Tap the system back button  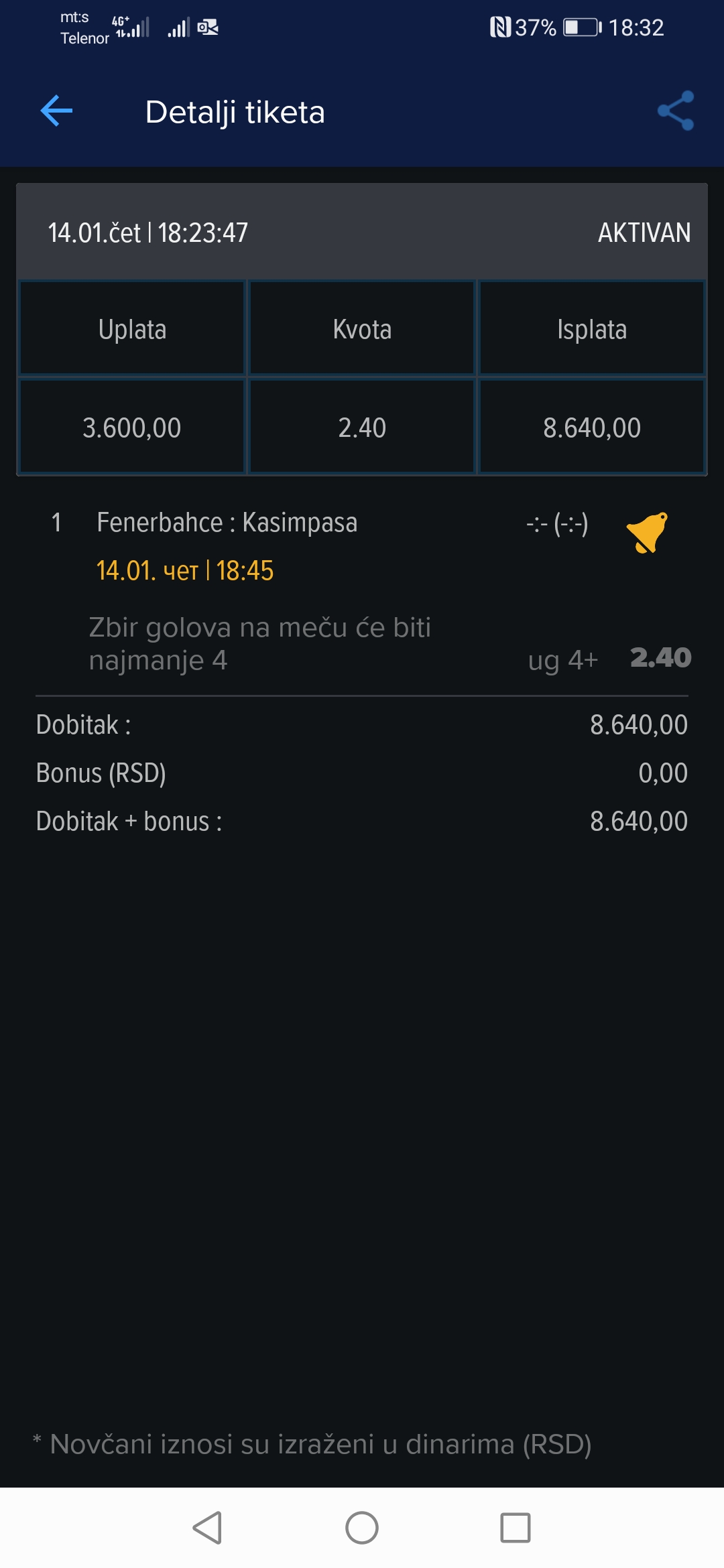coord(207,1528)
